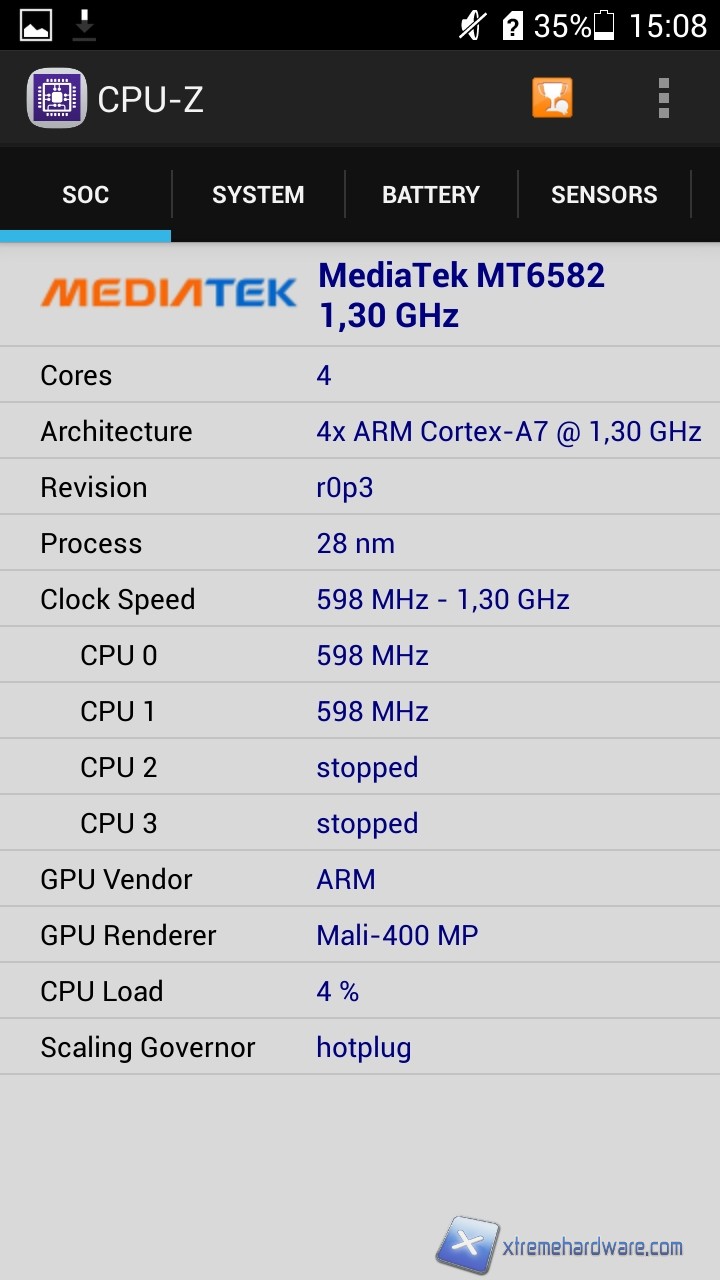Open the CPU-Z overflow menu

click(x=662, y=98)
